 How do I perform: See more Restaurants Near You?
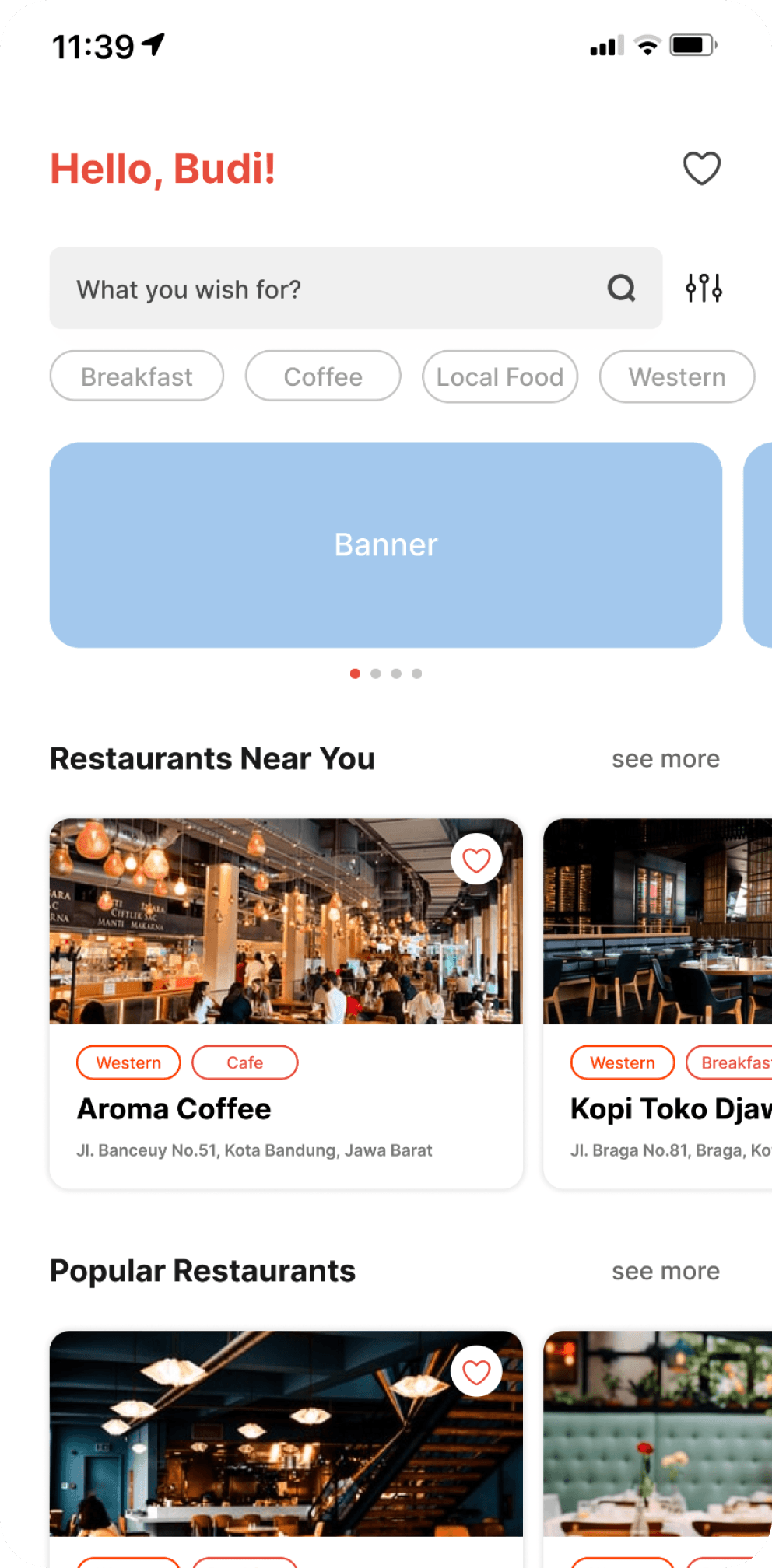pos(665,759)
